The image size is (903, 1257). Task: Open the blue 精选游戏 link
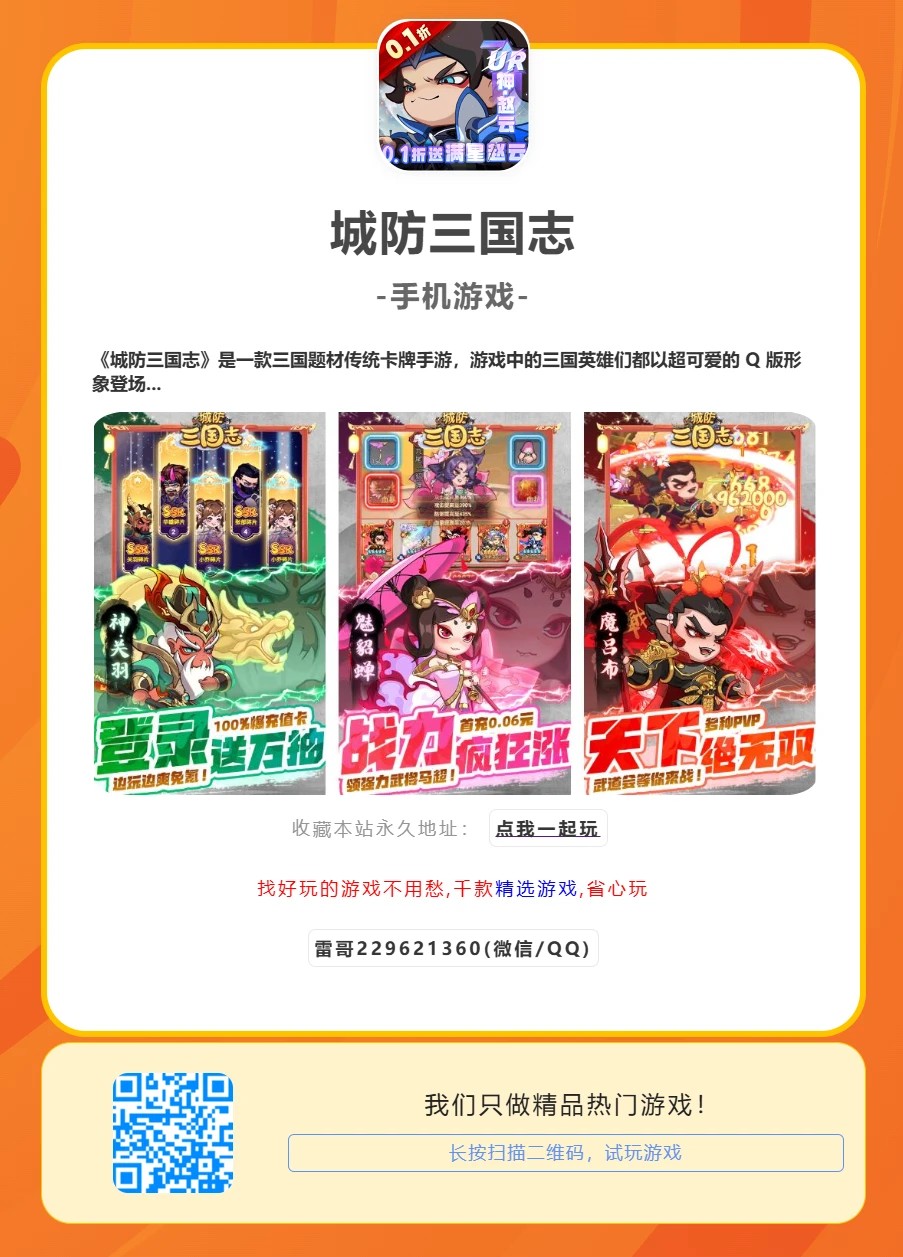(536, 888)
